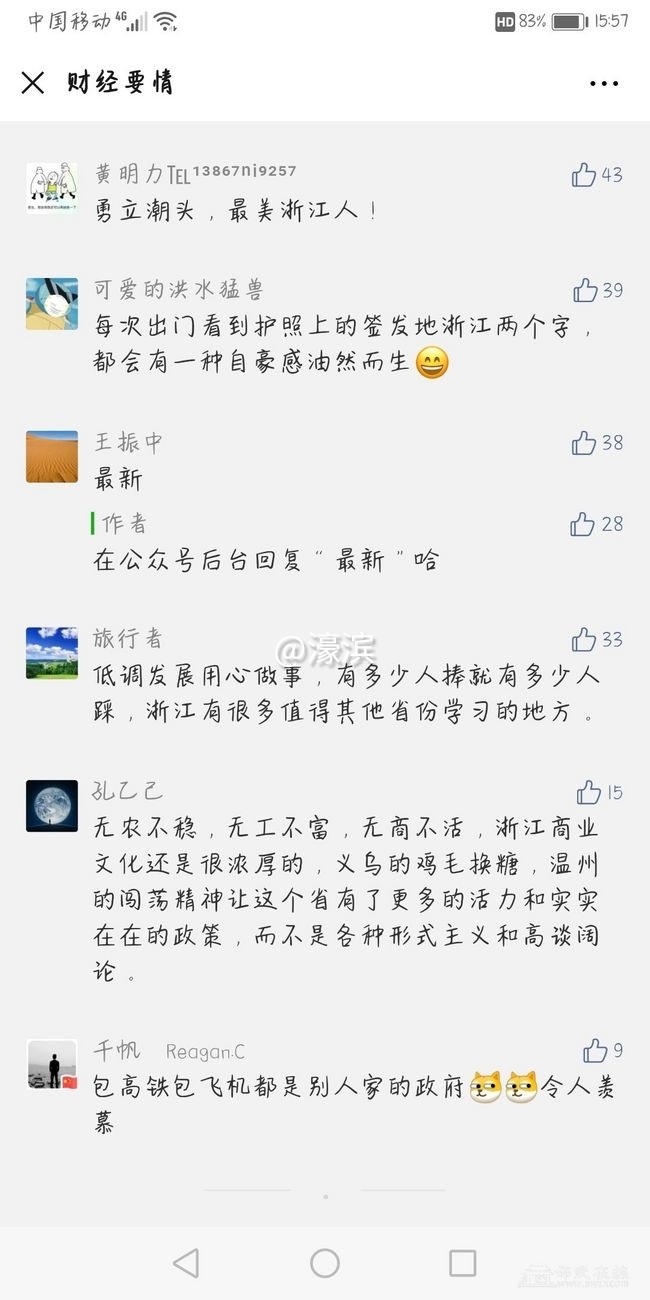The height and width of the screenshot is (1300, 650).
Task: Open the three-dot overflow menu
Action: point(604,84)
